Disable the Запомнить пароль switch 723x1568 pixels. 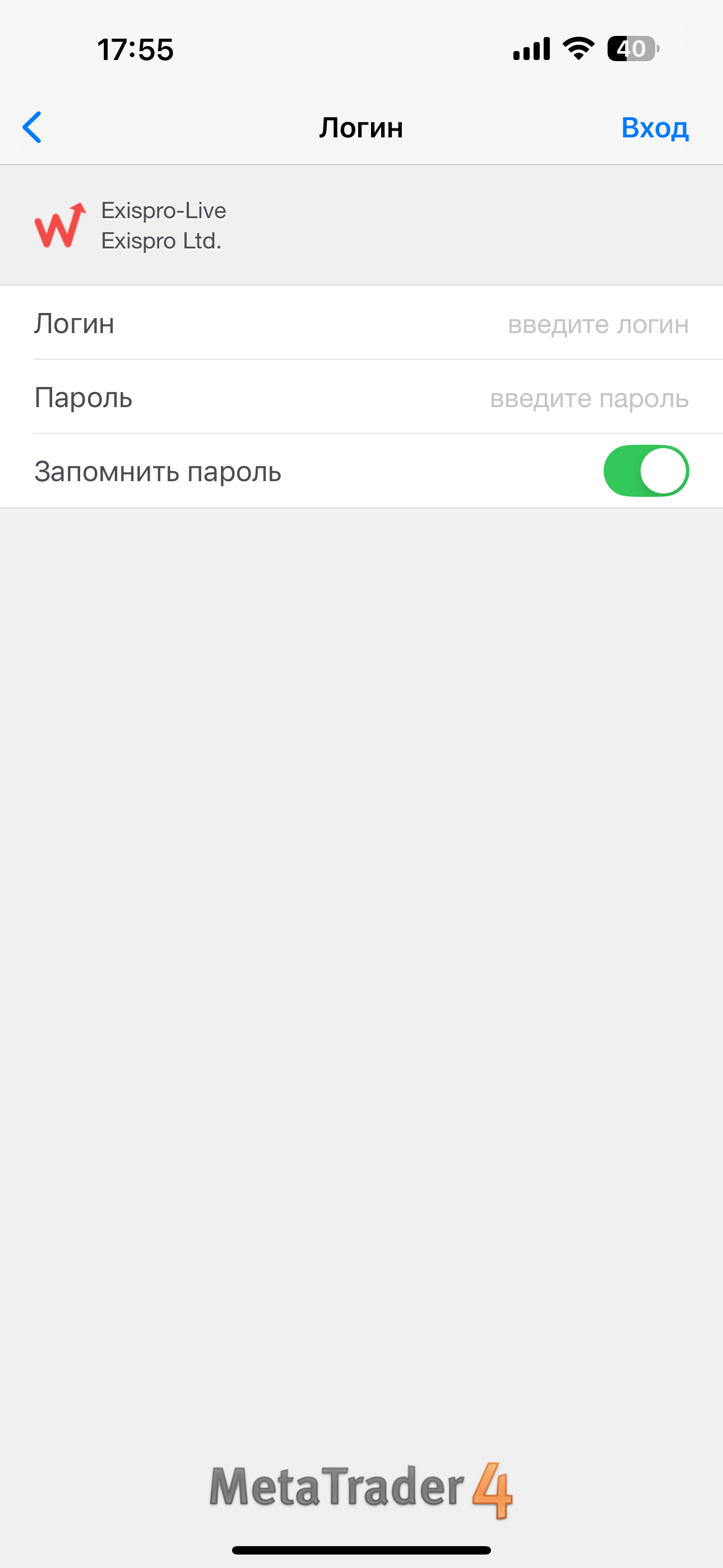pos(646,471)
